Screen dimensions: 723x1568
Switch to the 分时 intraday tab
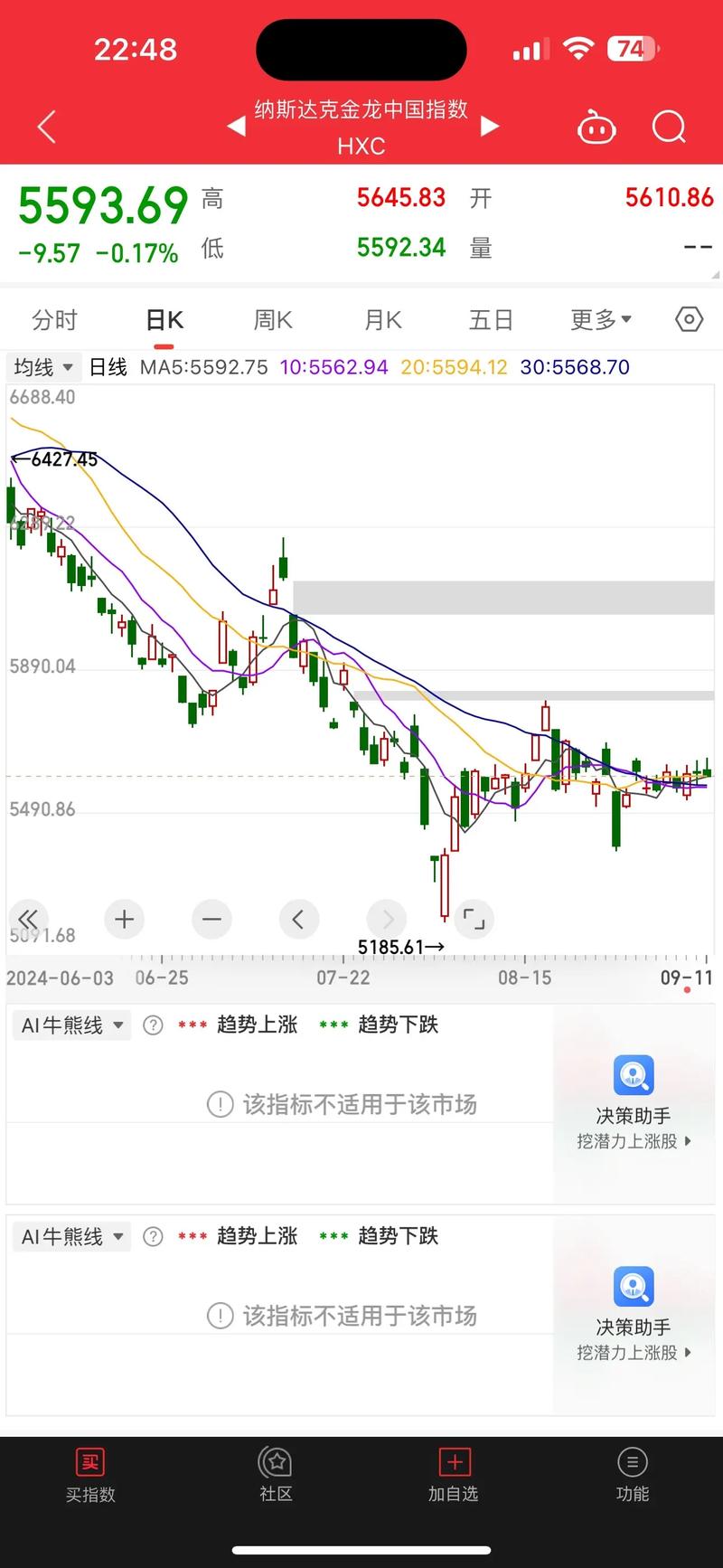[54, 319]
